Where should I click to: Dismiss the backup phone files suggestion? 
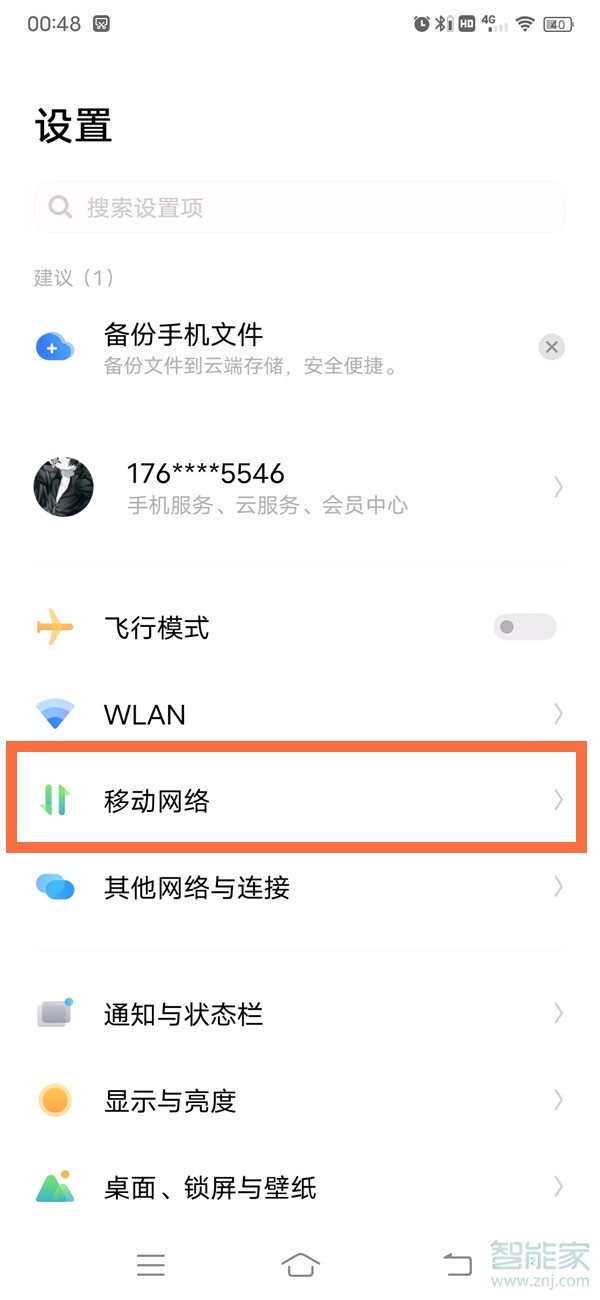coord(551,347)
